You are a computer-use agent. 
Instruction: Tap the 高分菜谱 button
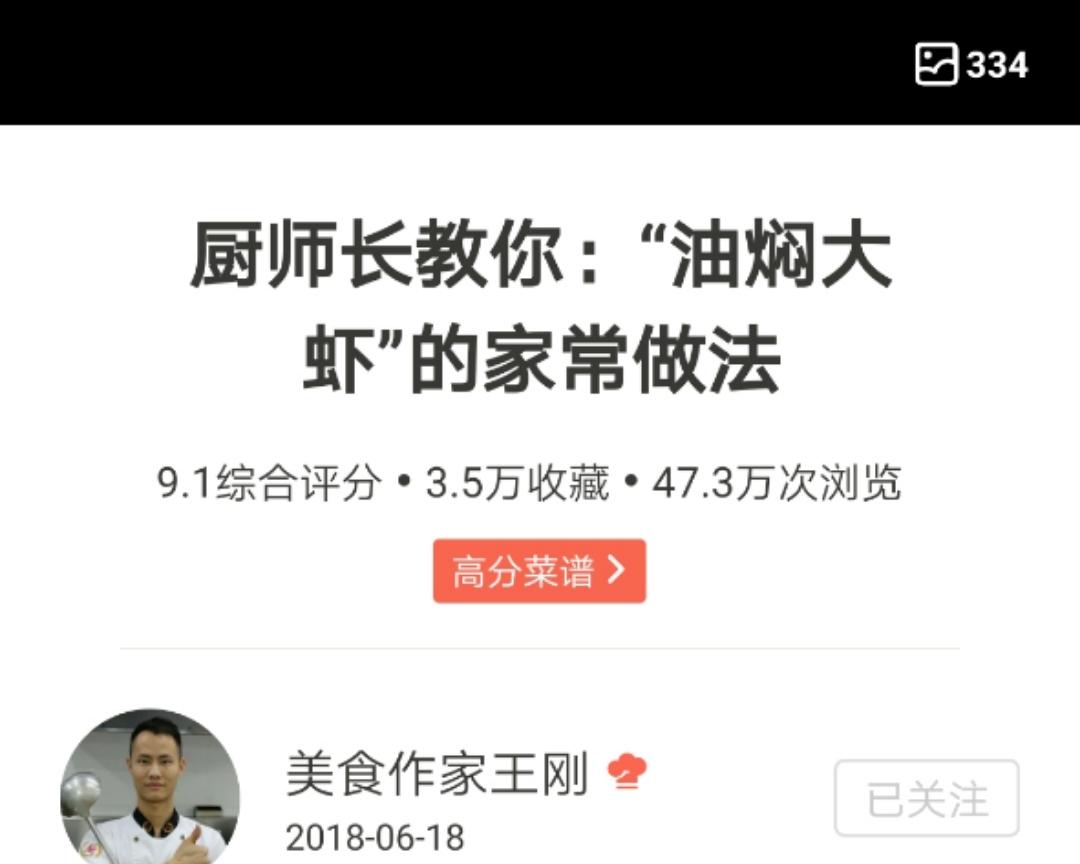point(539,571)
